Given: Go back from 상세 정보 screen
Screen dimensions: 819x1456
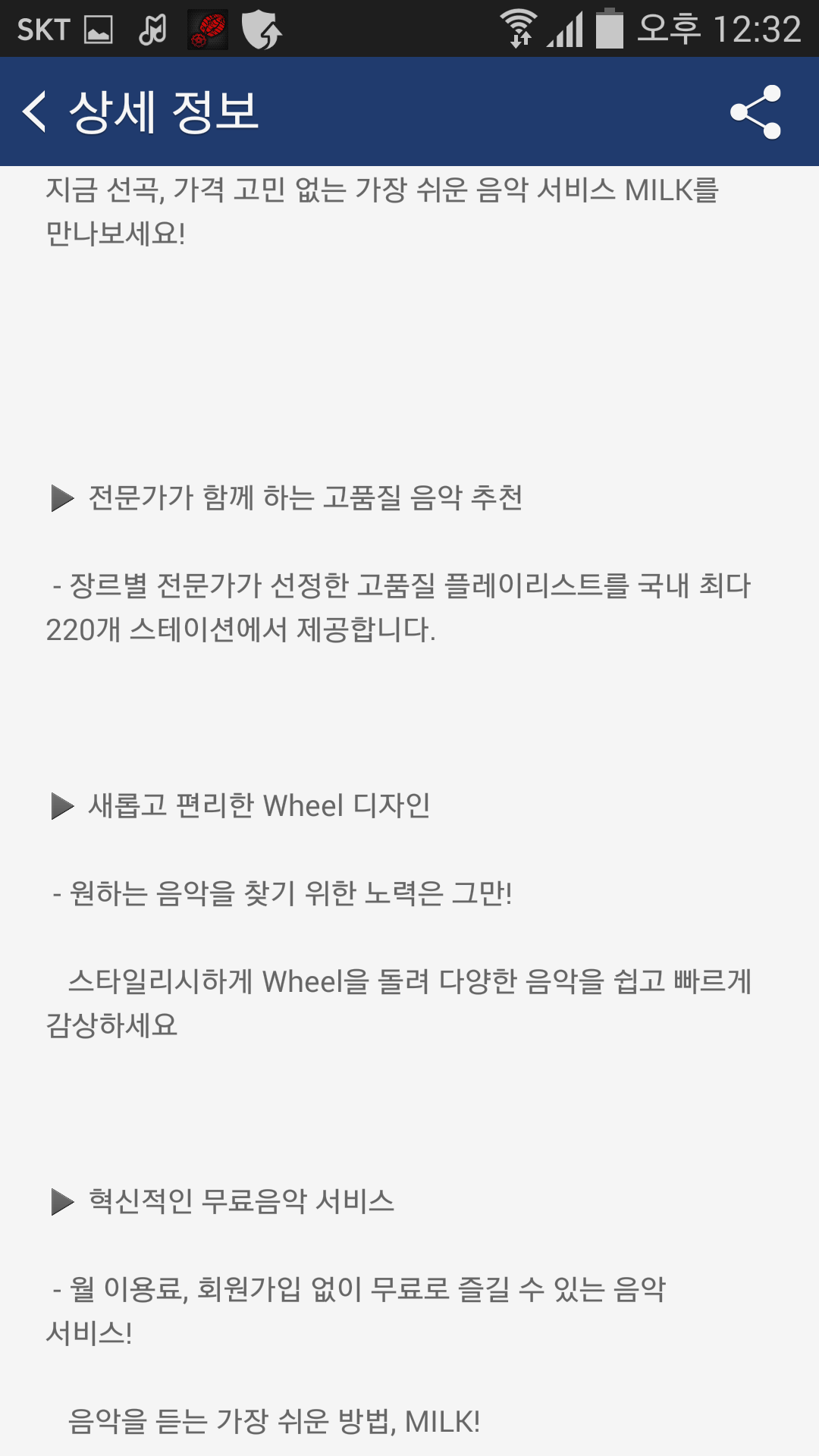Looking at the screenshot, I should [35, 111].
